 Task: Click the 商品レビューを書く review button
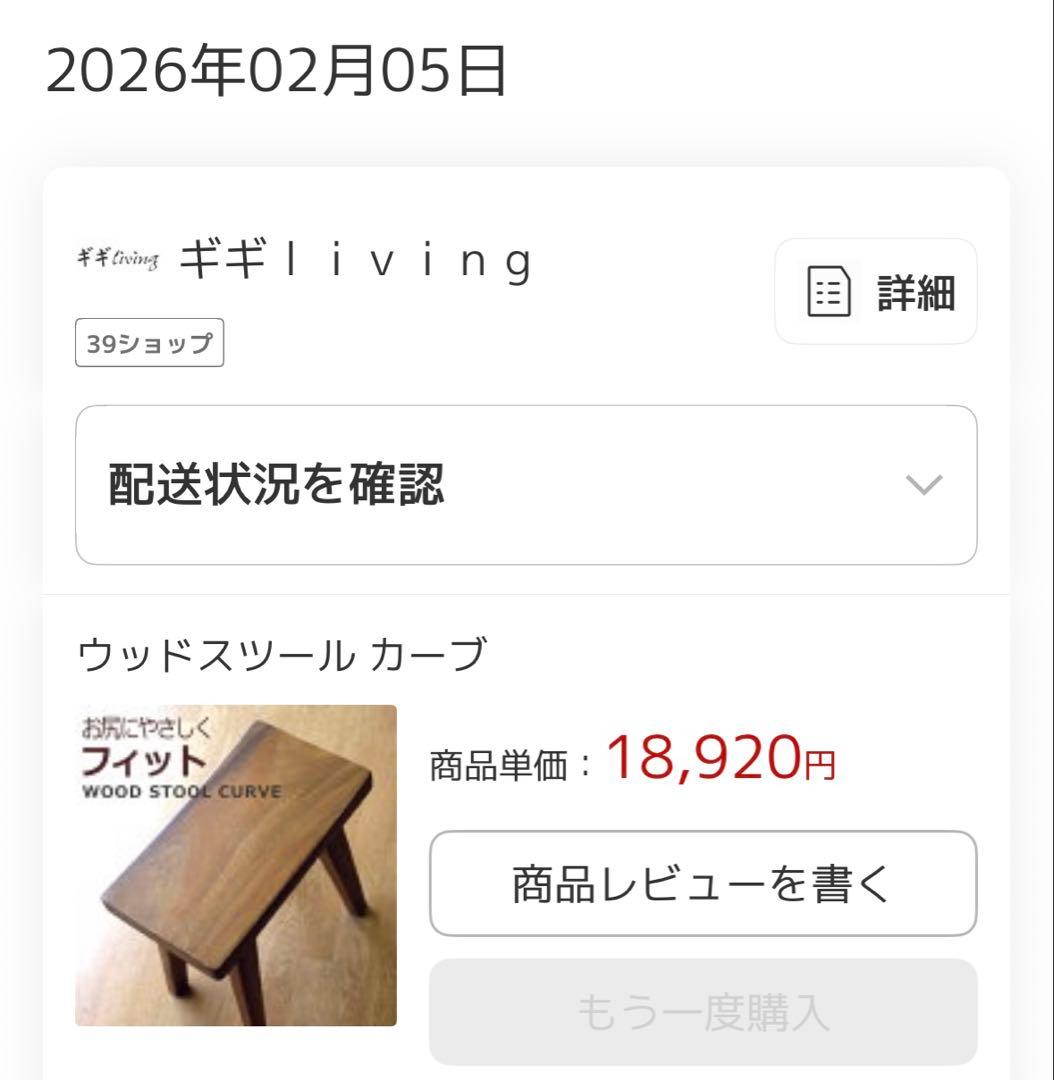click(x=703, y=886)
